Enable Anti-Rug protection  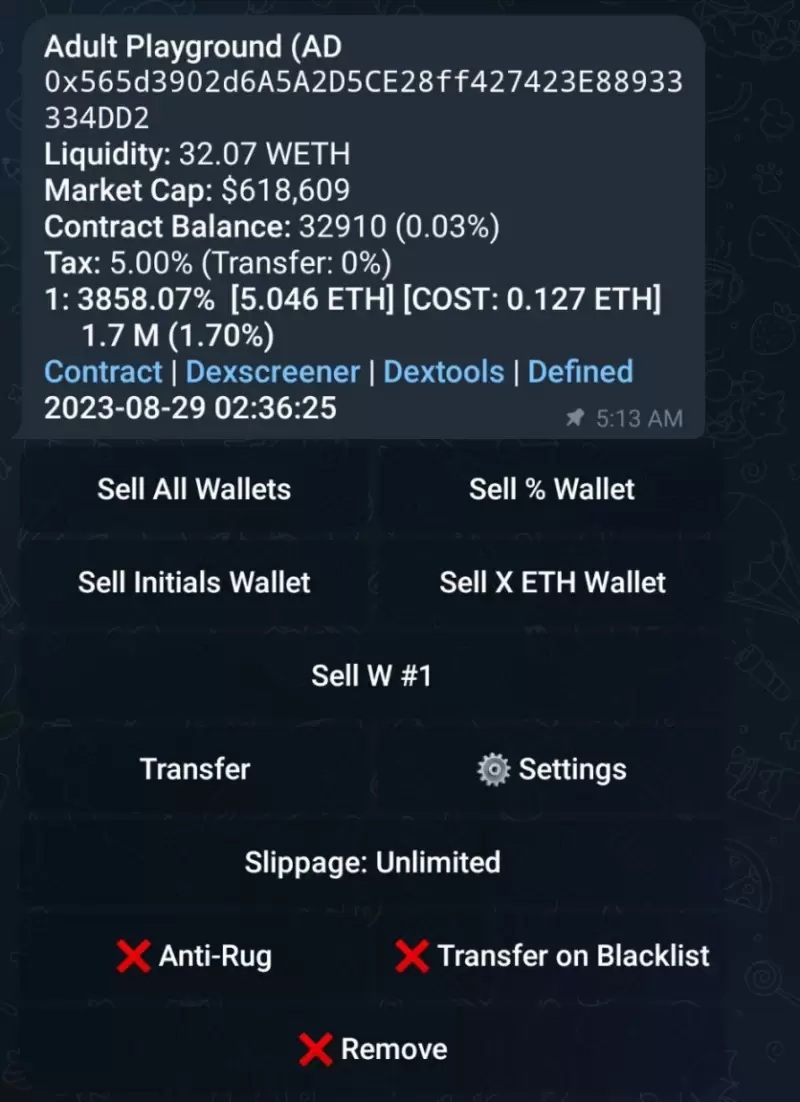194,956
